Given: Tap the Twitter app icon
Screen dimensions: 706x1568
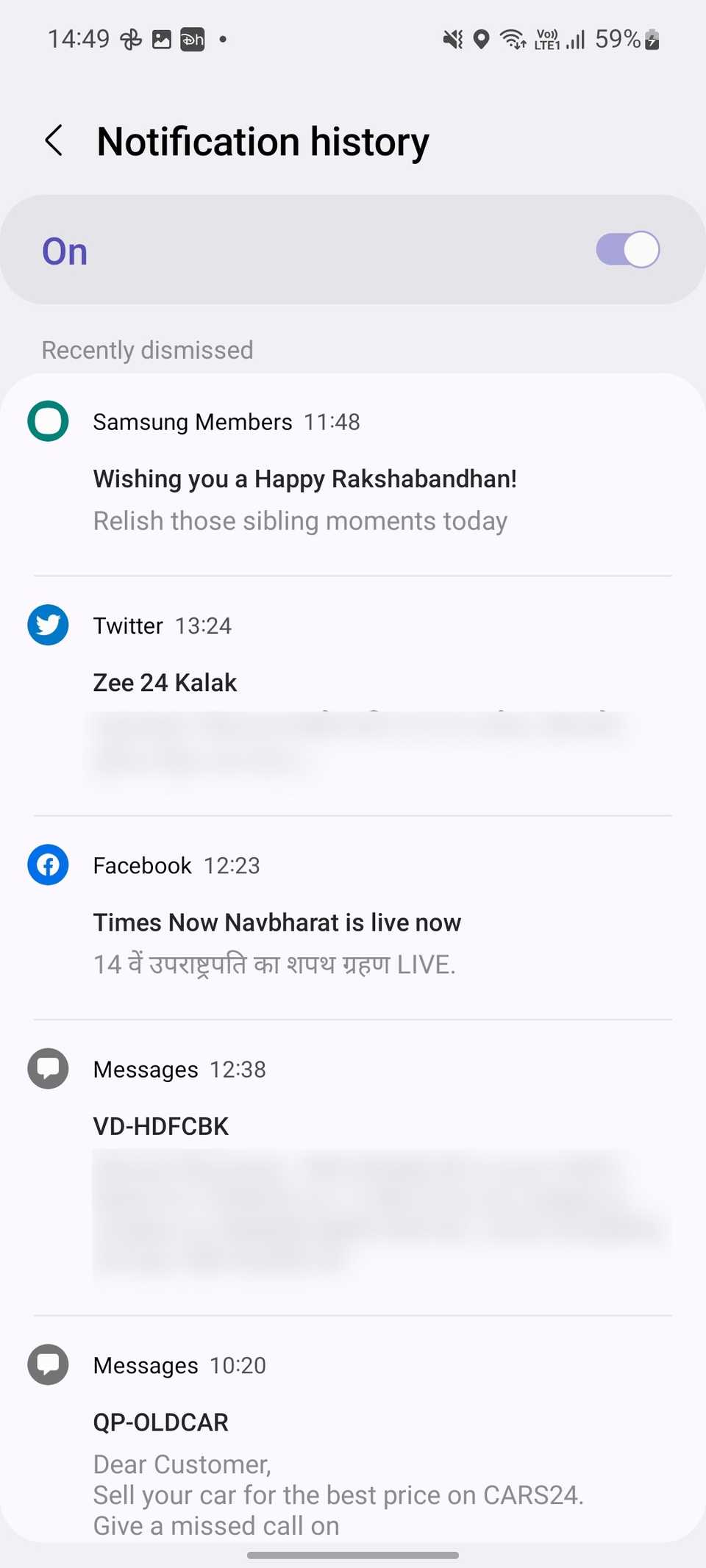Looking at the screenshot, I should [47, 626].
